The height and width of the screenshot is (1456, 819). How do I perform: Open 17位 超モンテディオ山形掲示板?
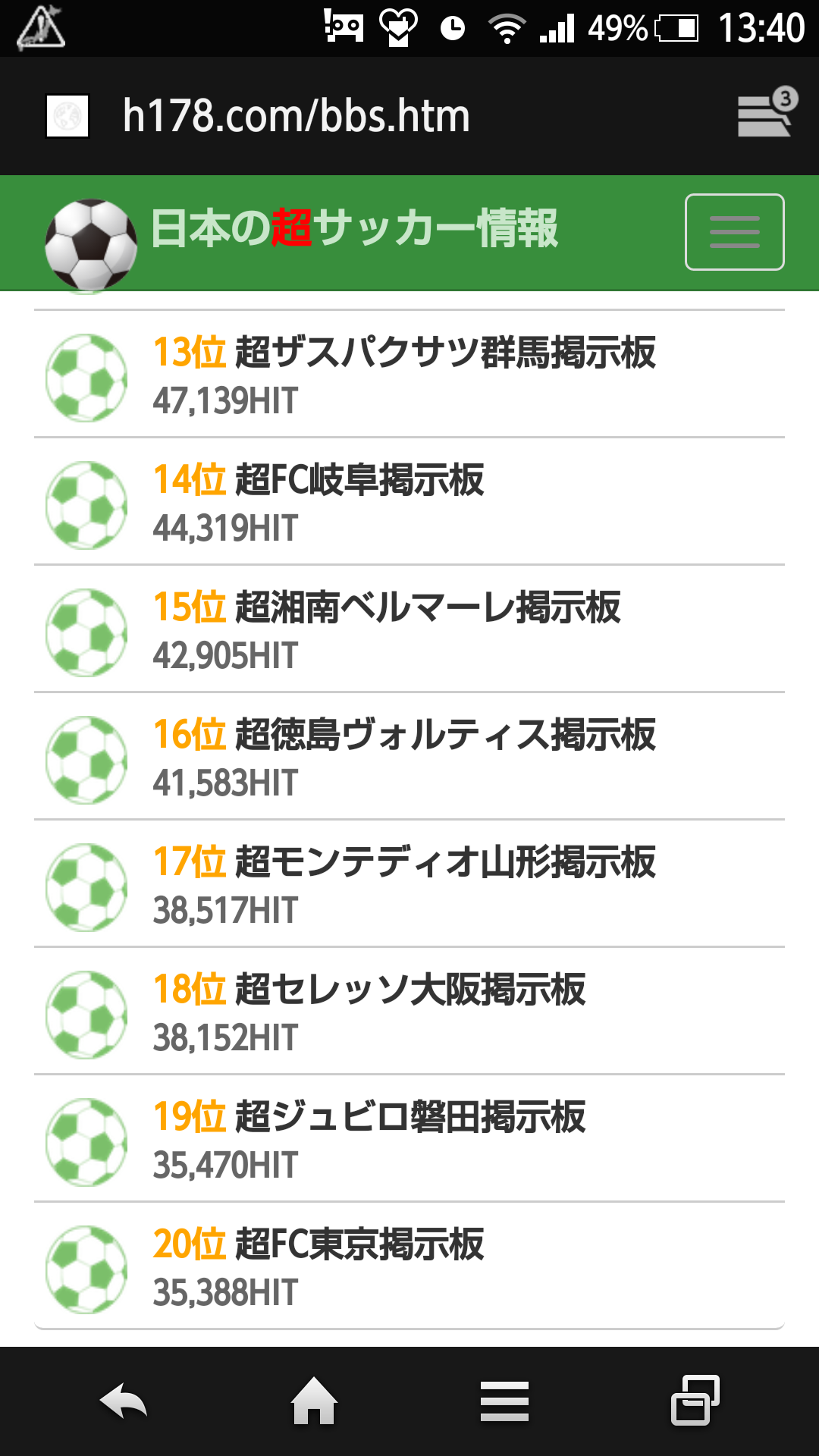click(409, 884)
